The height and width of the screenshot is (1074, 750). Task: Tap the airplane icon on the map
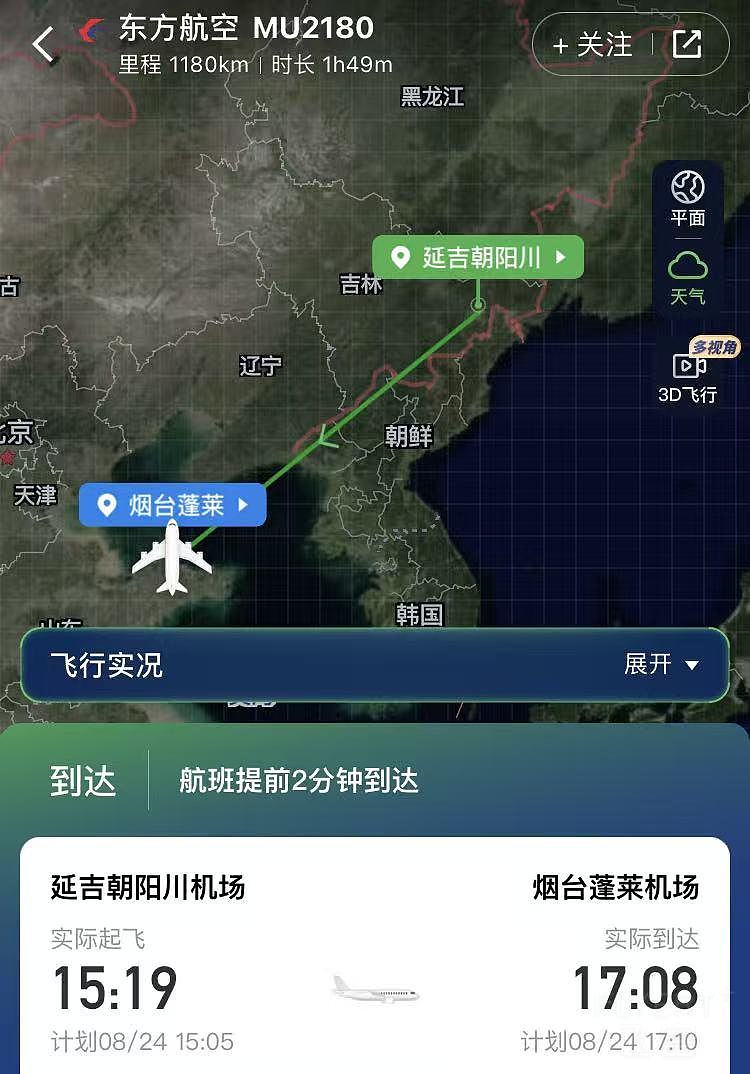tap(172, 557)
